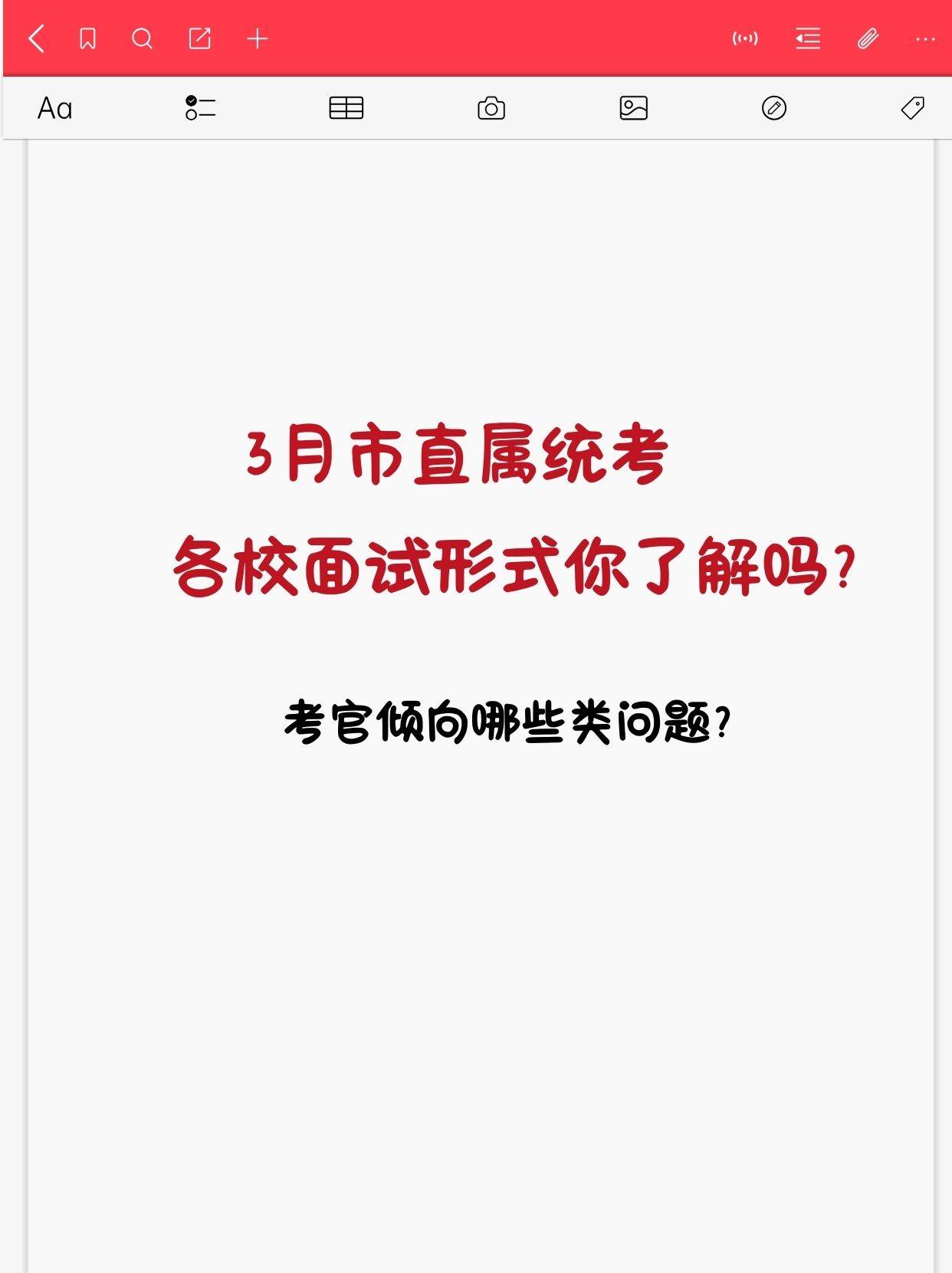Open the three-dot overflow menu
952x1273 pixels.
click(925, 38)
